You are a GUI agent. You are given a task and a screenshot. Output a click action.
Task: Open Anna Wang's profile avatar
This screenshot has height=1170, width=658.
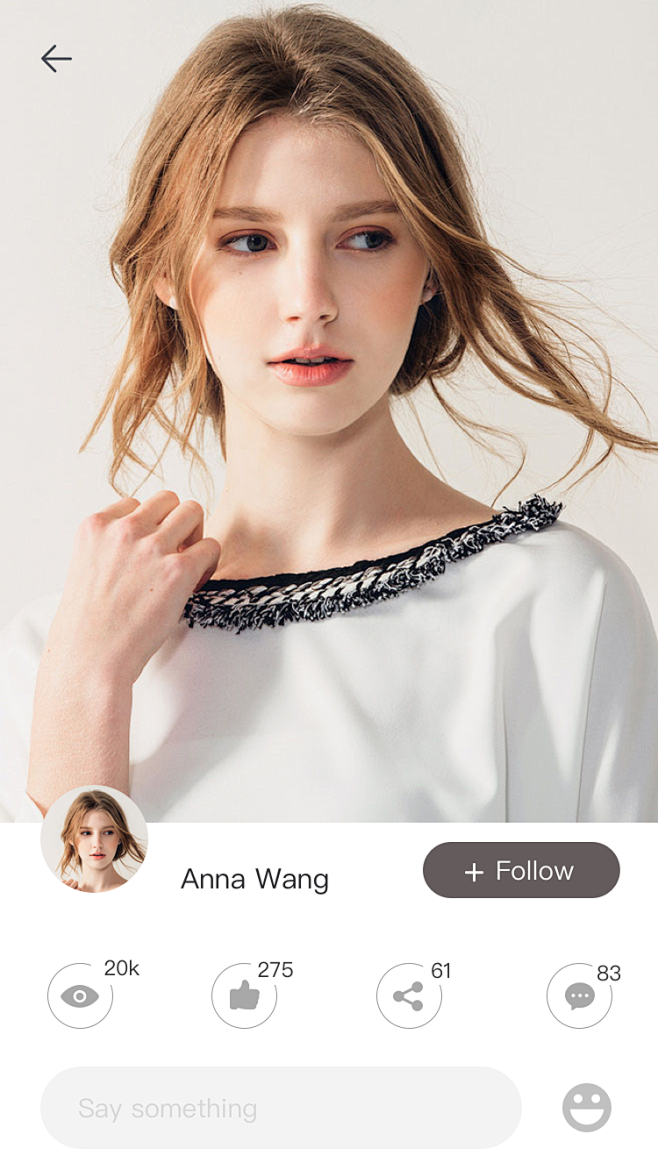(94, 839)
